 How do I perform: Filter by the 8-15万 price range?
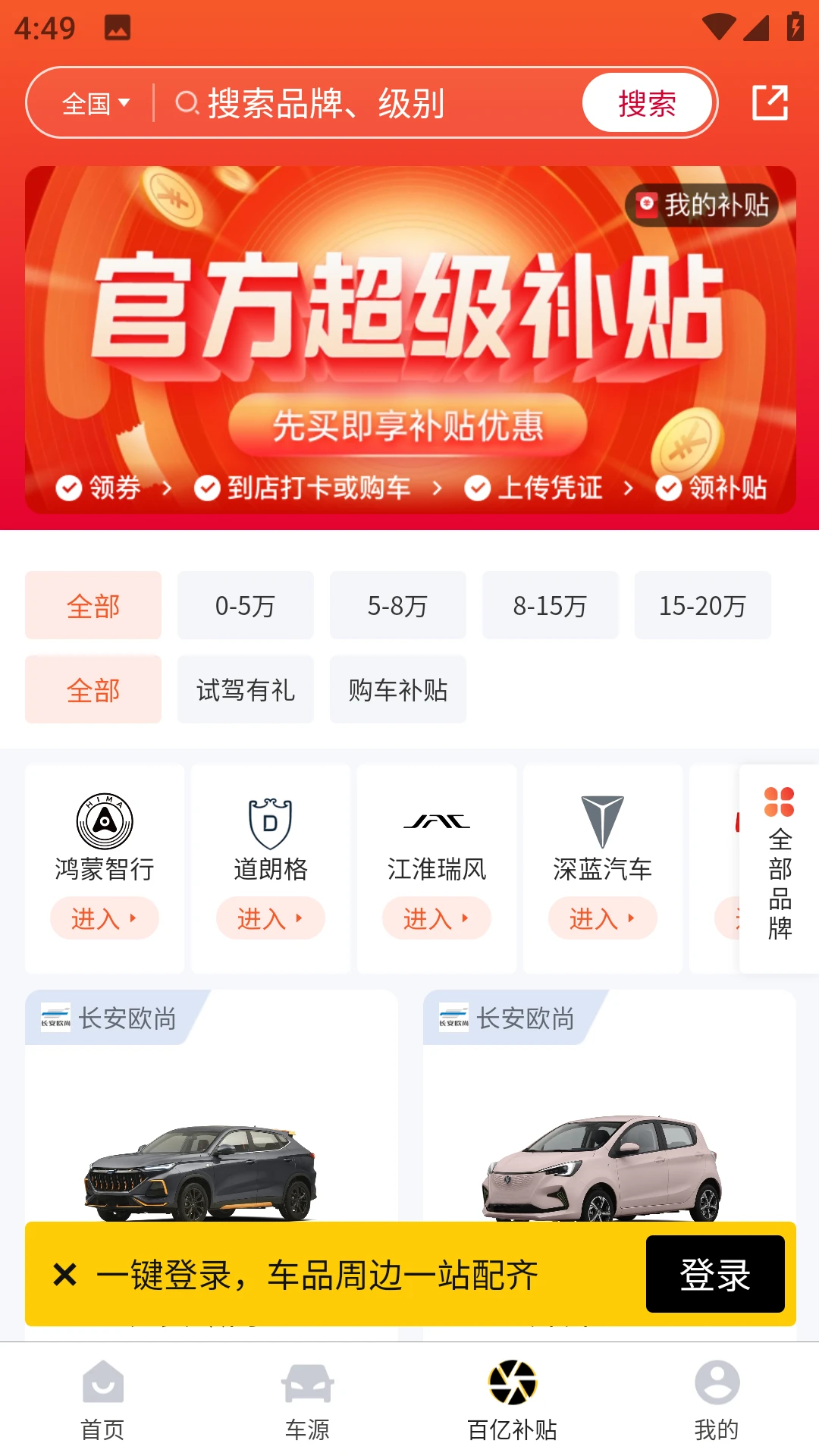click(550, 606)
